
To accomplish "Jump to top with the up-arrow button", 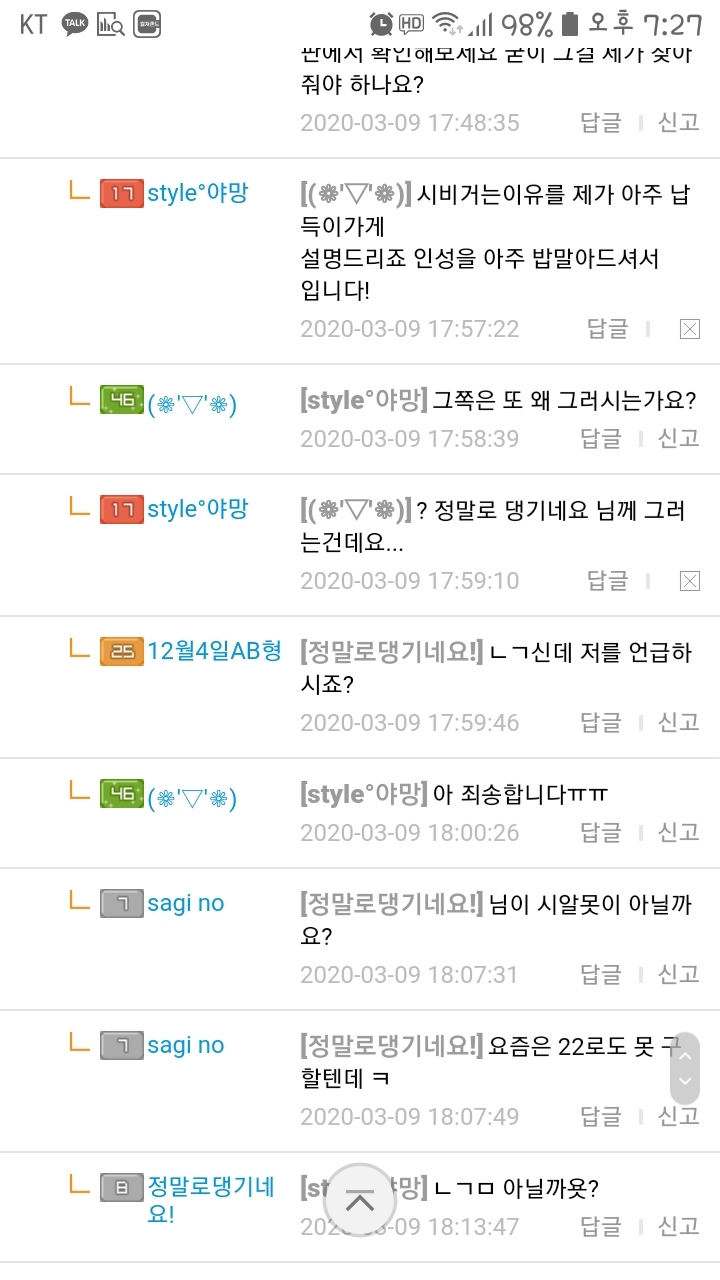I will pyautogui.click(x=359, y=1201).
